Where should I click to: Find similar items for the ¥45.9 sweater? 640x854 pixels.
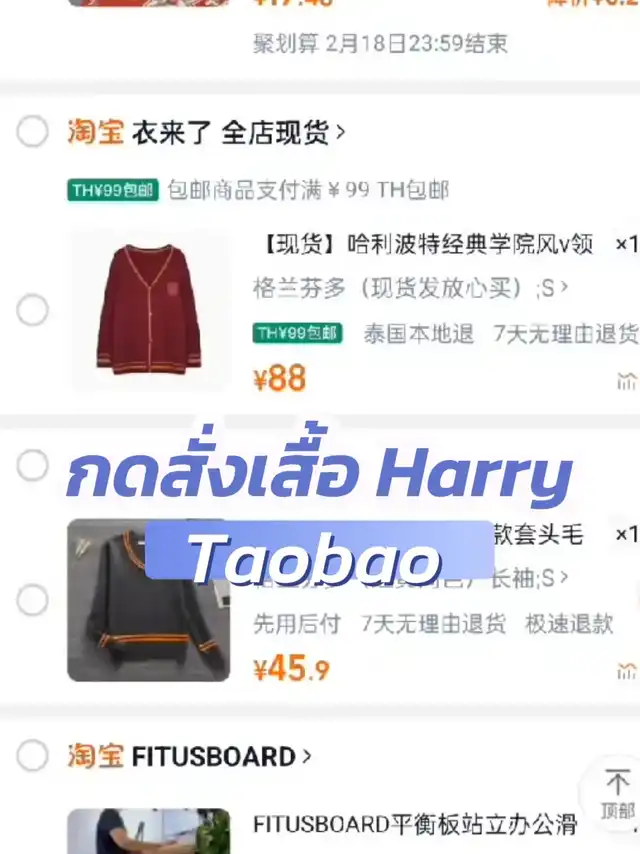click(626, 671)
